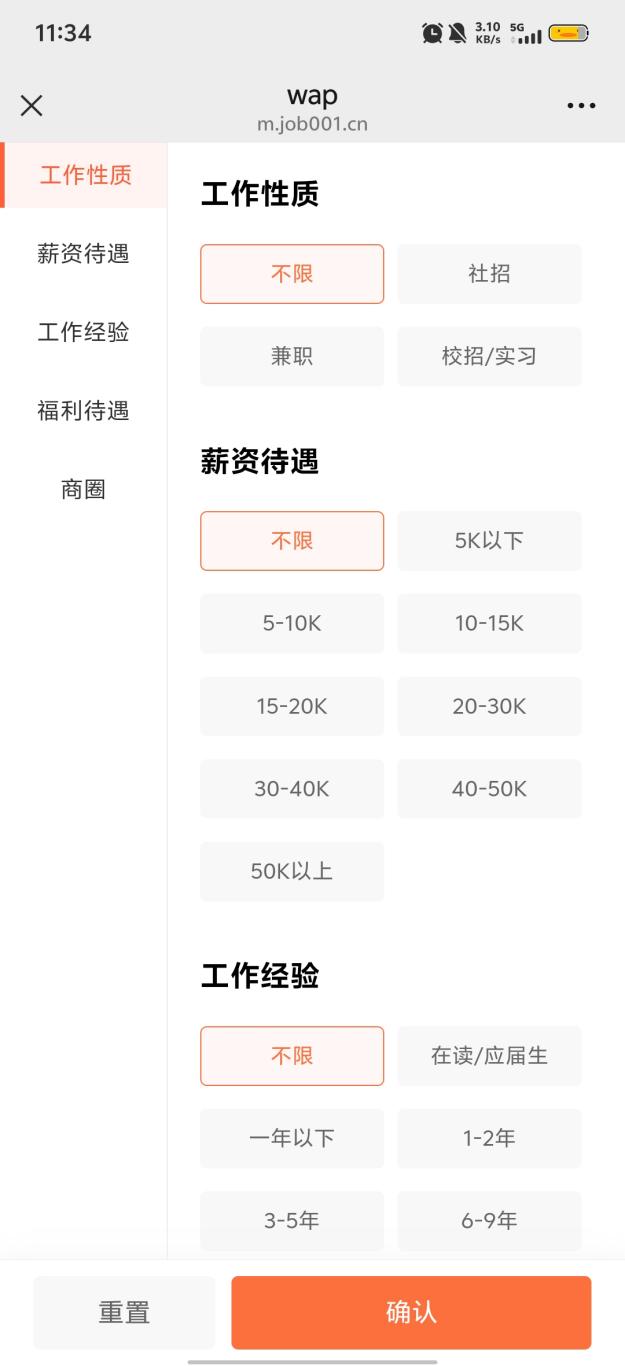Pick 校招/实习 as the job type

point(489,356)
